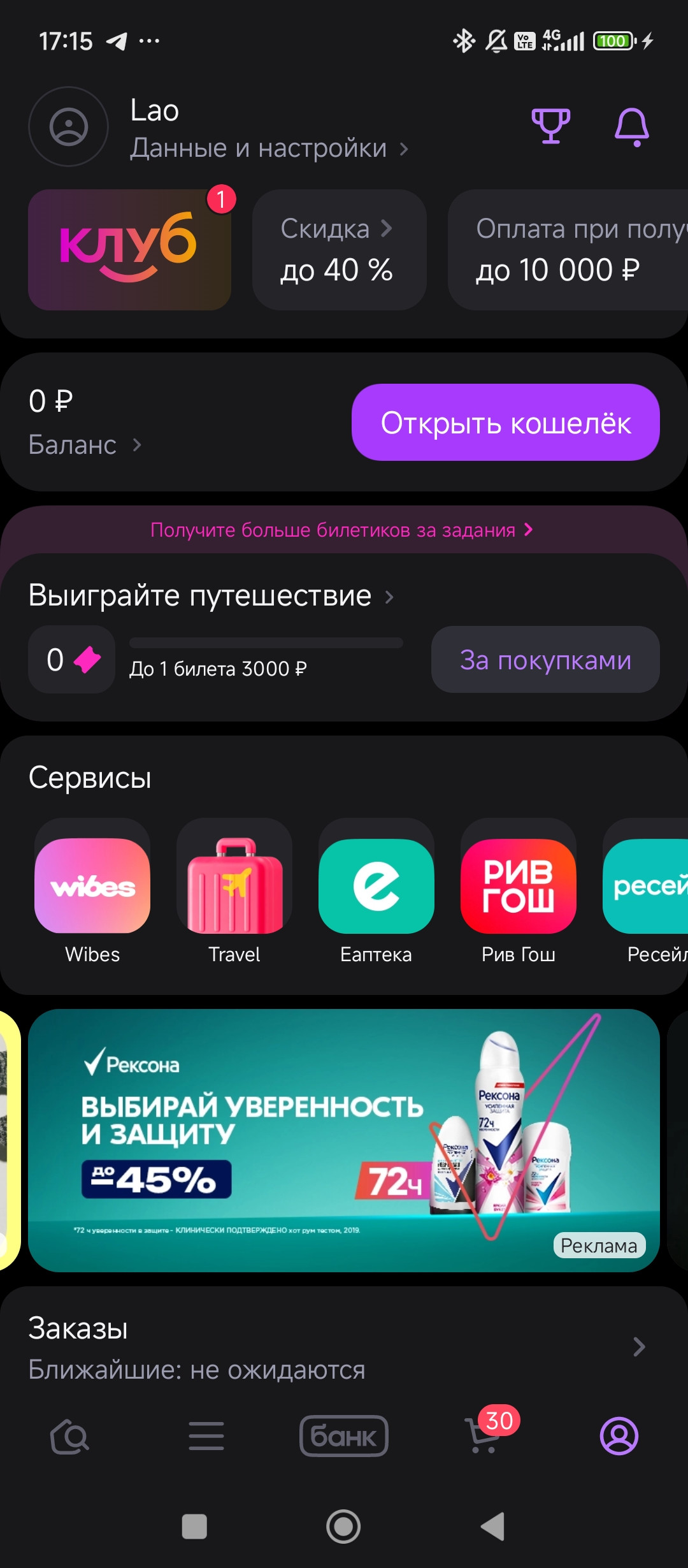The width and height of the screenshot is (688, 1568).
Task: Open the Рексона ad banner
Action: 343,1140
